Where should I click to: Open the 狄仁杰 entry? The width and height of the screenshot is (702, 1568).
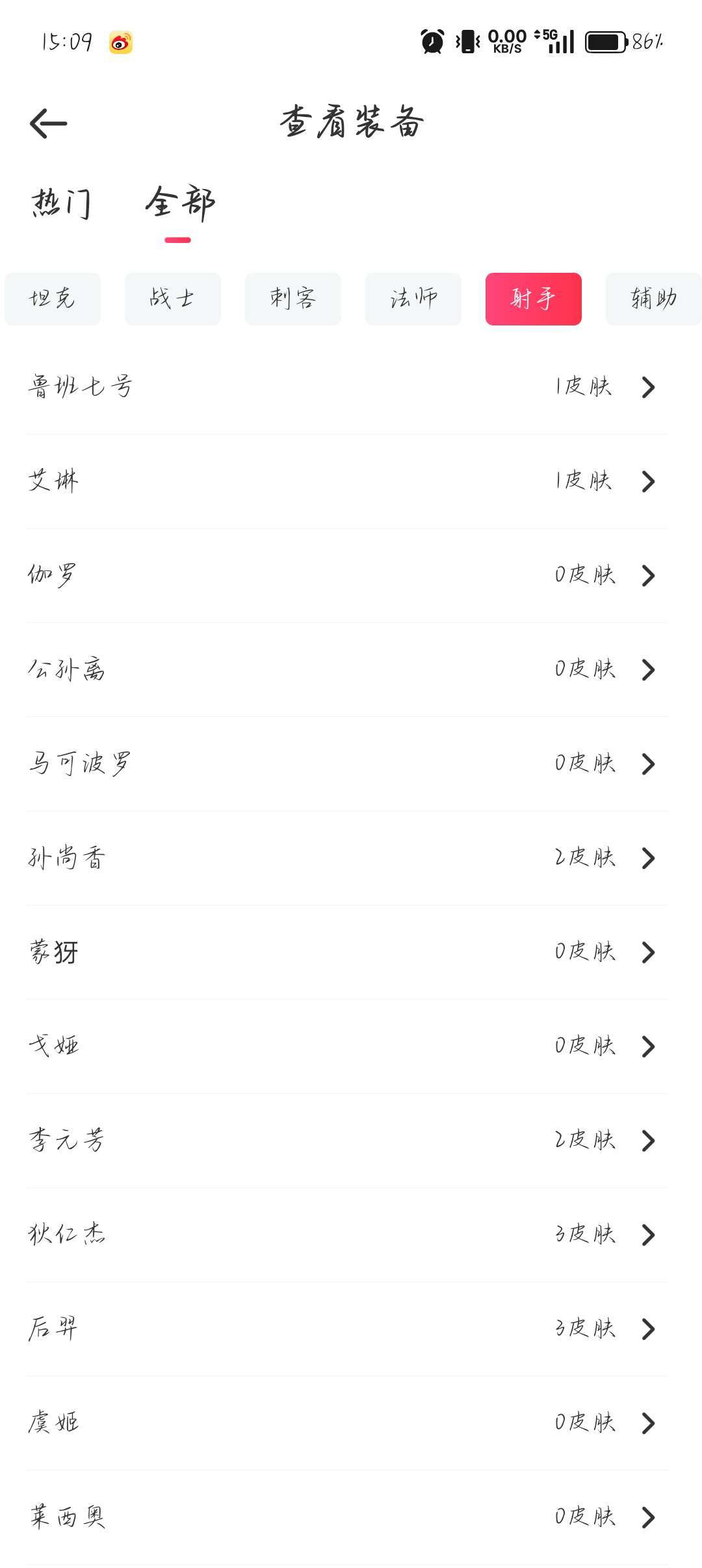click(347, 1235)
